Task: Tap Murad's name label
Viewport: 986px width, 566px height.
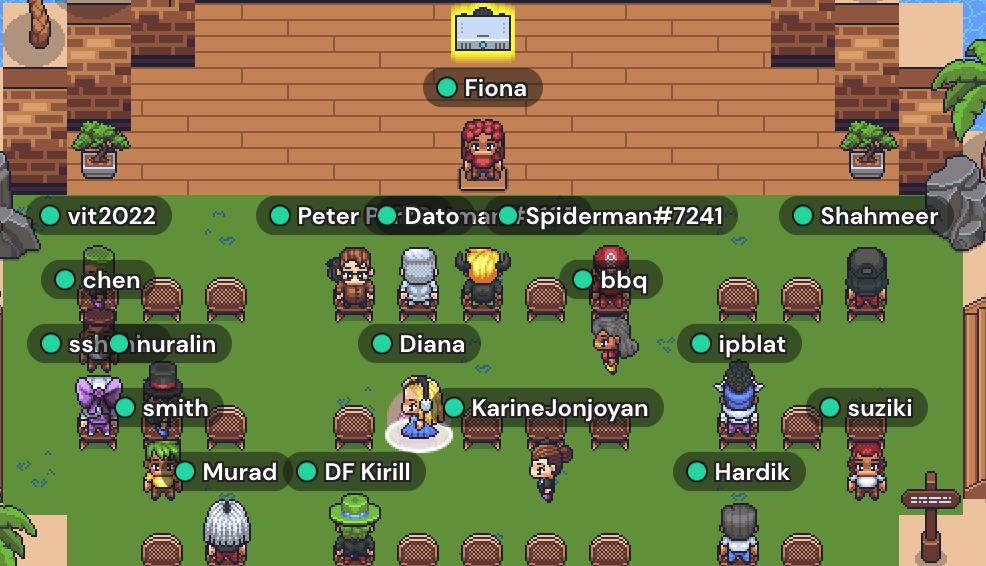Action: click(228, 472)
